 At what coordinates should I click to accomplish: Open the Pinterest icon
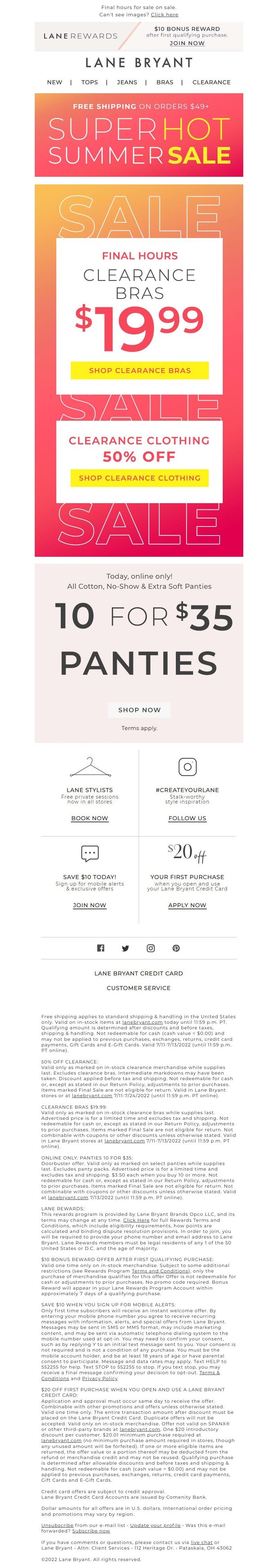(176, 948)
